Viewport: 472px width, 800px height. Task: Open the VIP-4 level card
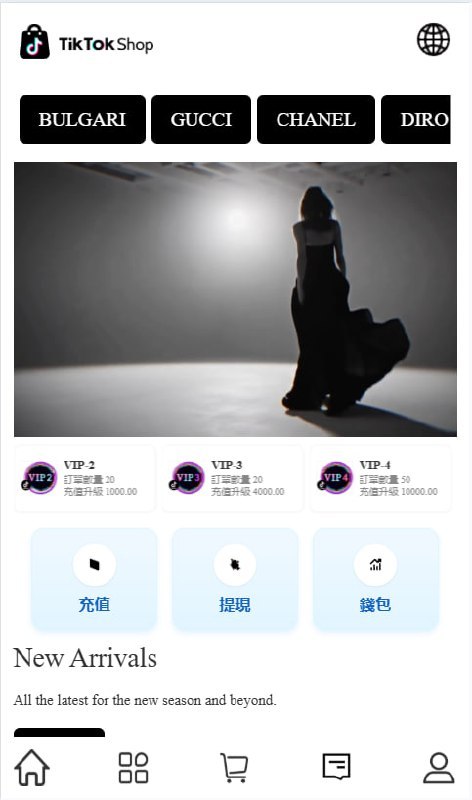(380, 479)
